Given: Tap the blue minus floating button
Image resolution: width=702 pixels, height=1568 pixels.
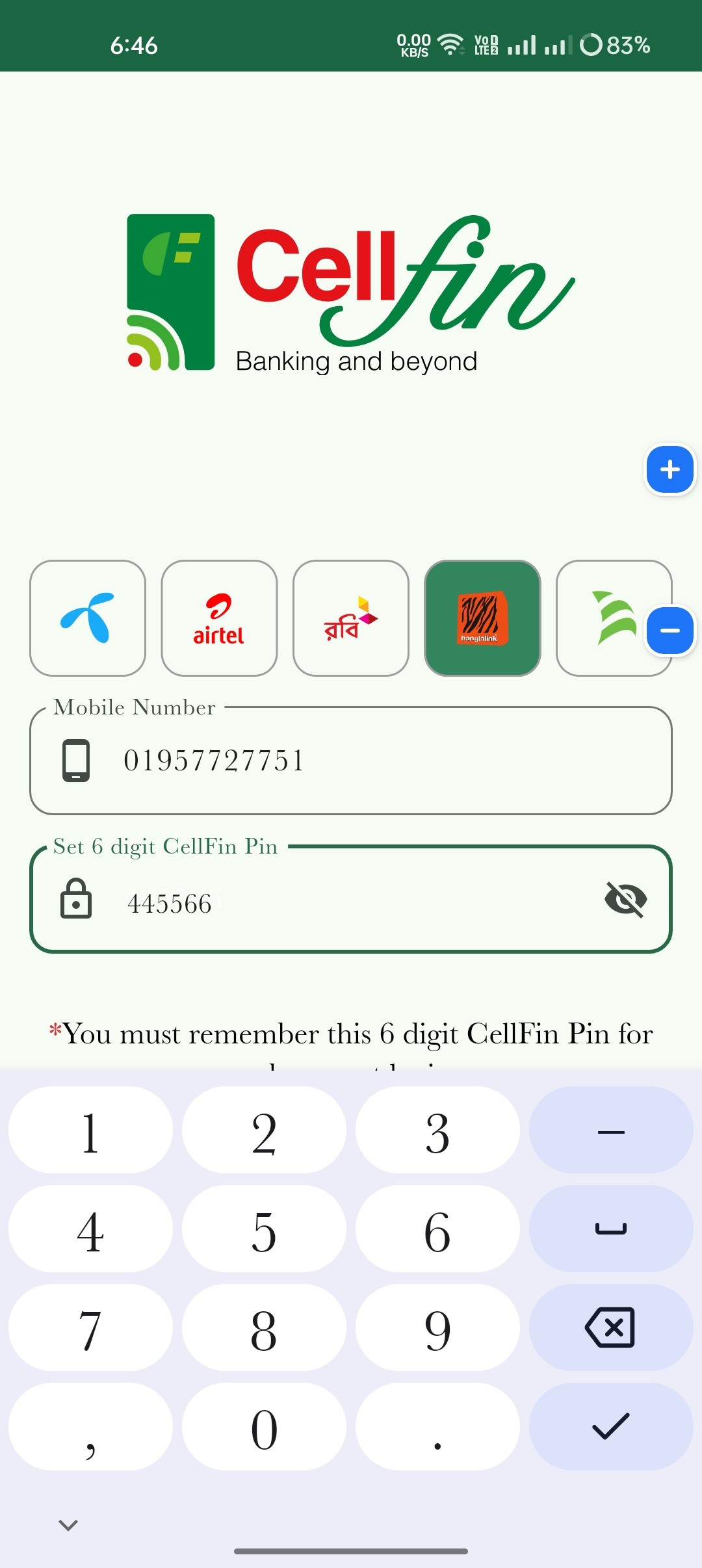Looking at the screenshot, I should 670,631.
